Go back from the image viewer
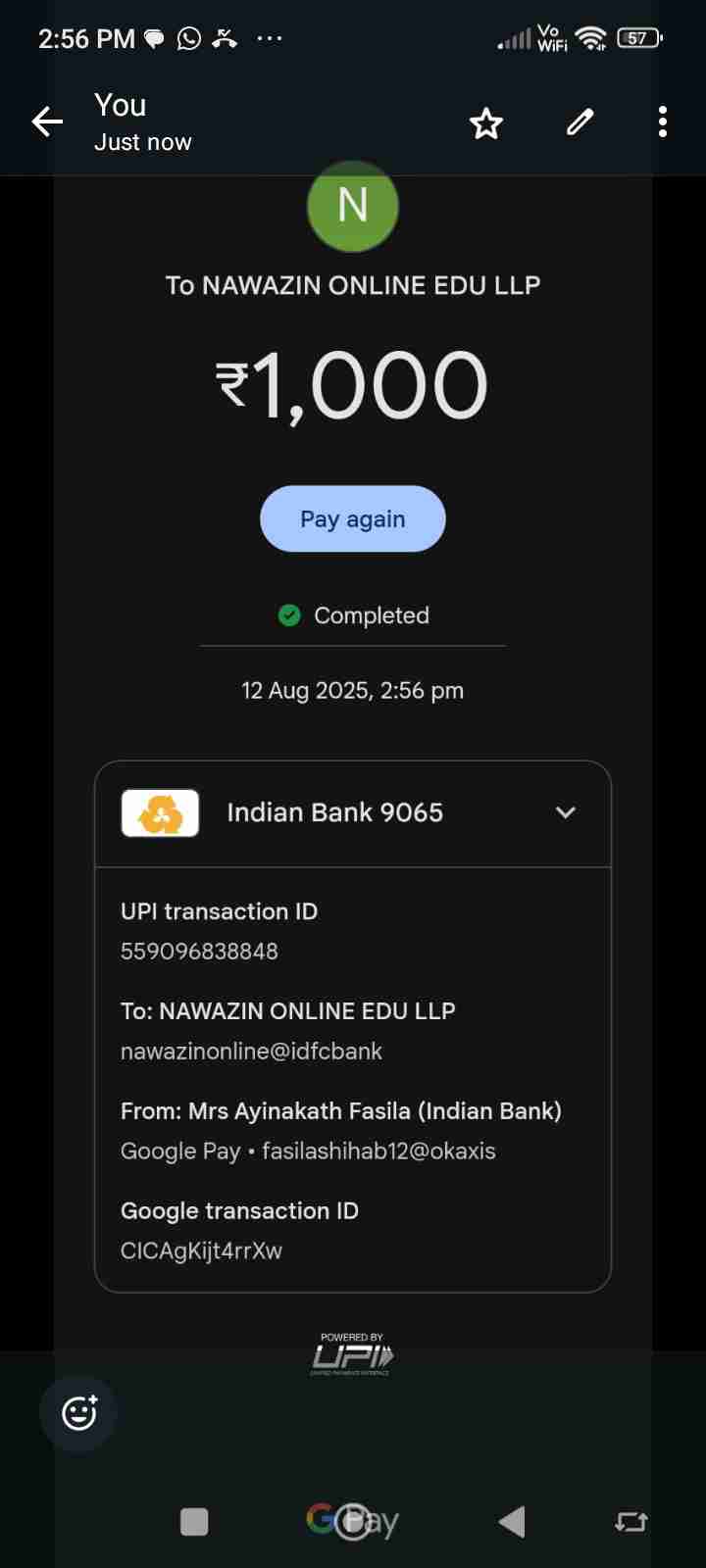The width and height of the screenshot is (706, 1568). coord(47,122)
